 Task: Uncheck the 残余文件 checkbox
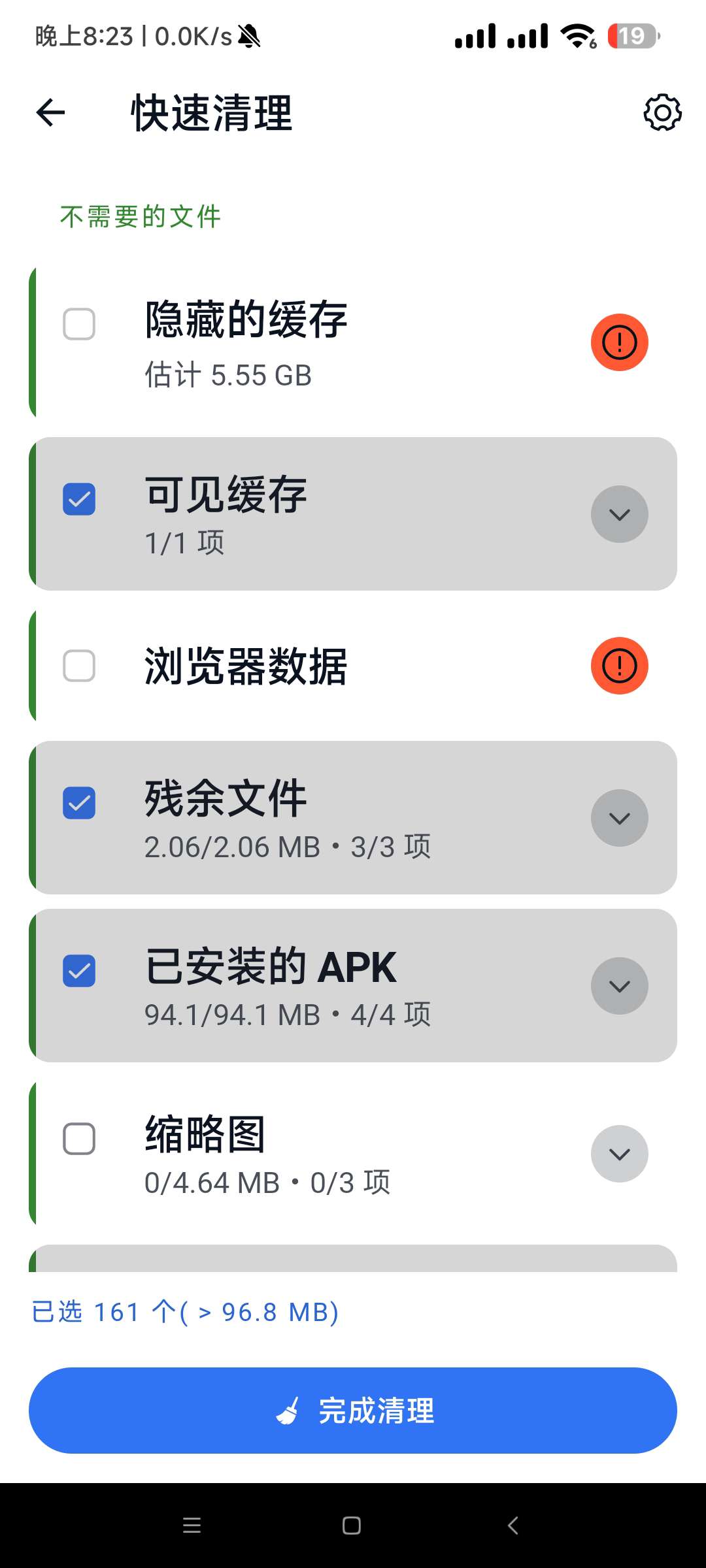pos(79,804)
